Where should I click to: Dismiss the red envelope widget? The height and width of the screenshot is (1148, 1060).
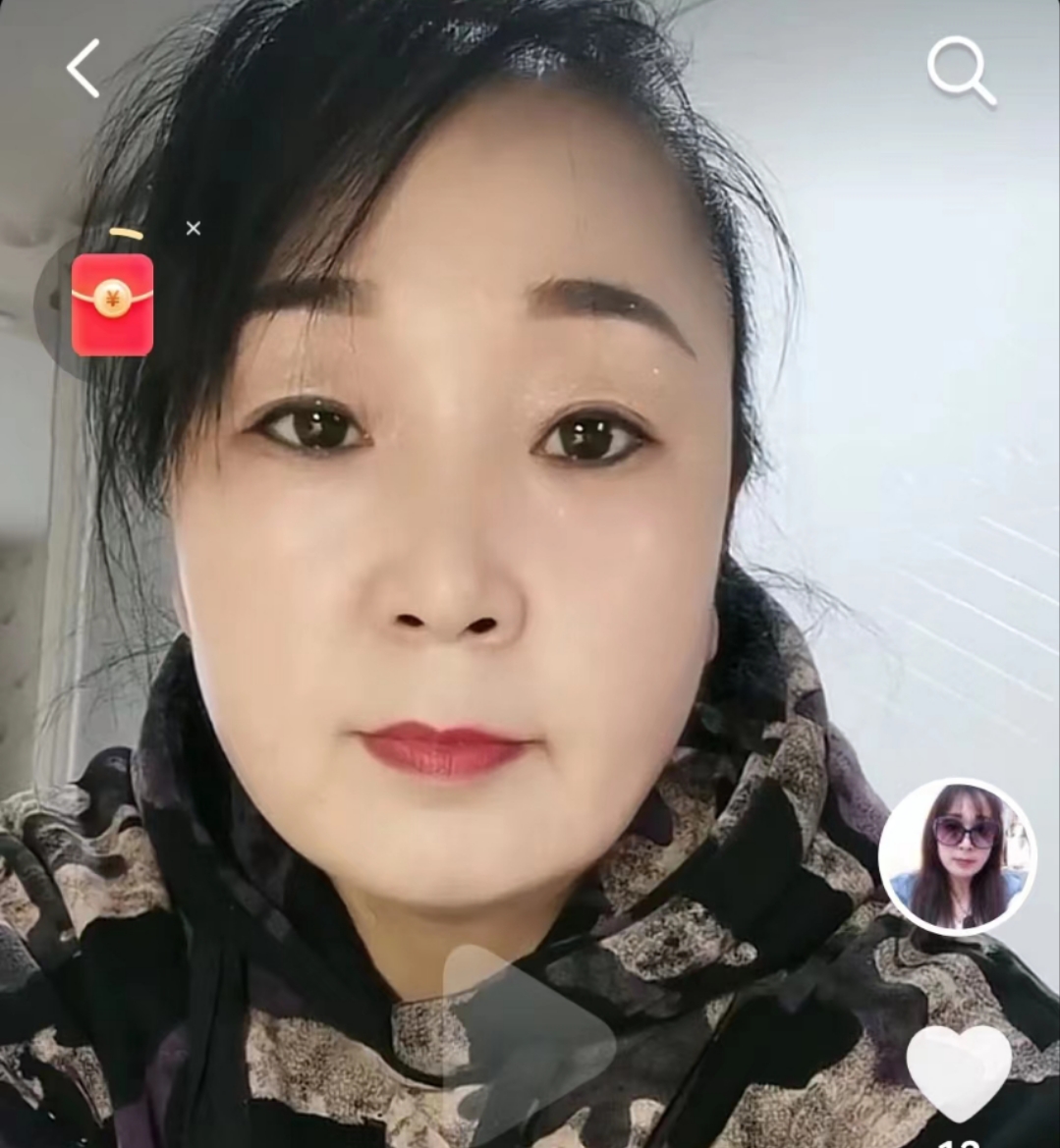click(x=194, y=229)
